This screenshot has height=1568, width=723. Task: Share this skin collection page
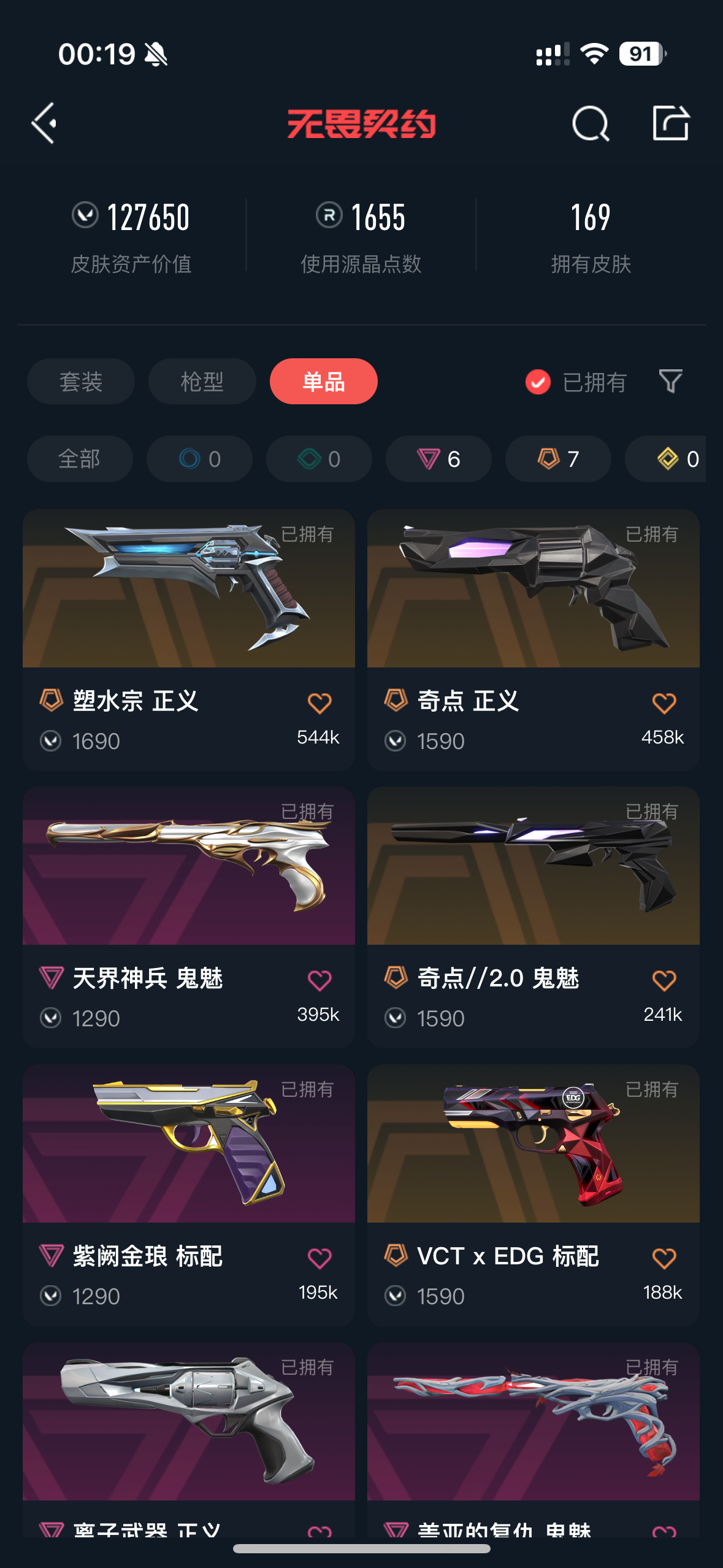(x=670, y=123)
